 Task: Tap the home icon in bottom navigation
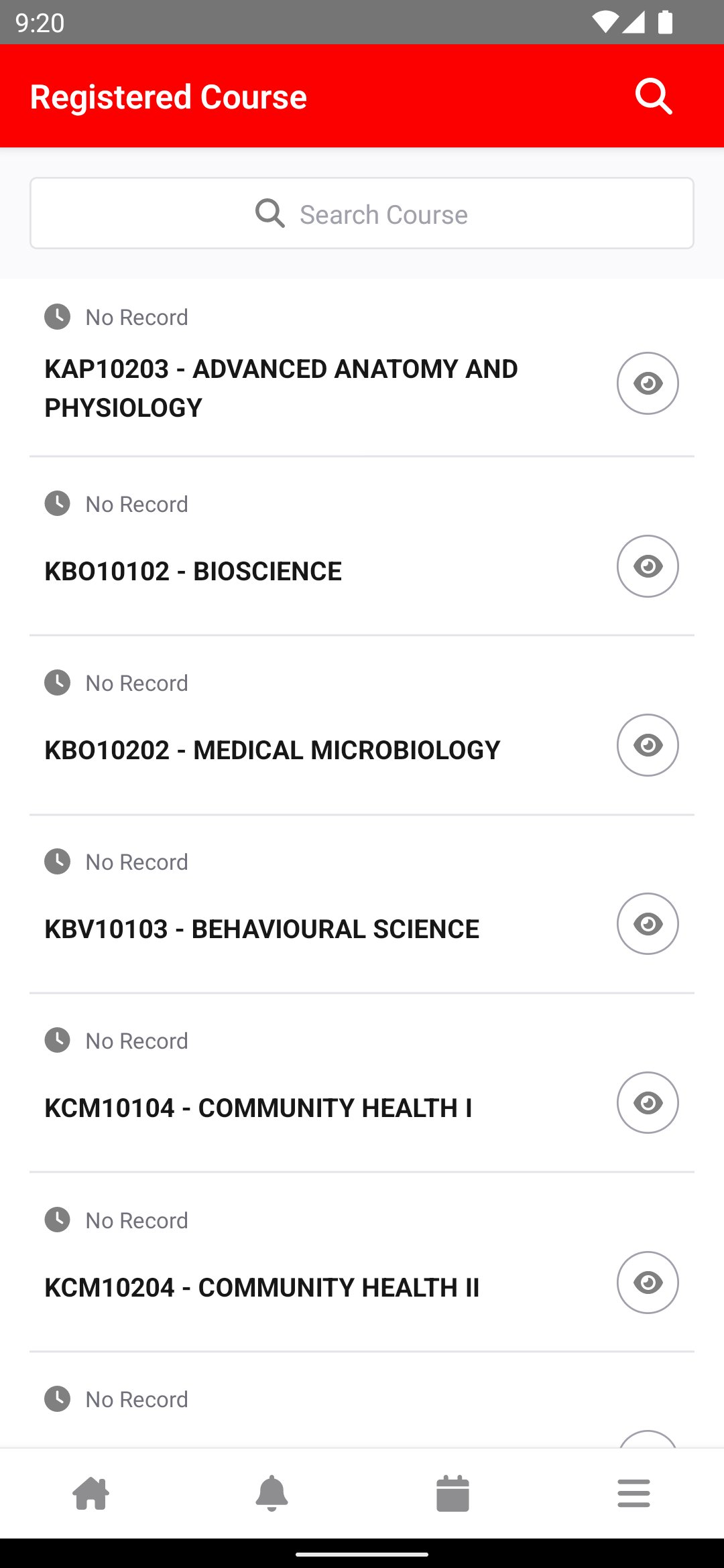[90, 1493]
